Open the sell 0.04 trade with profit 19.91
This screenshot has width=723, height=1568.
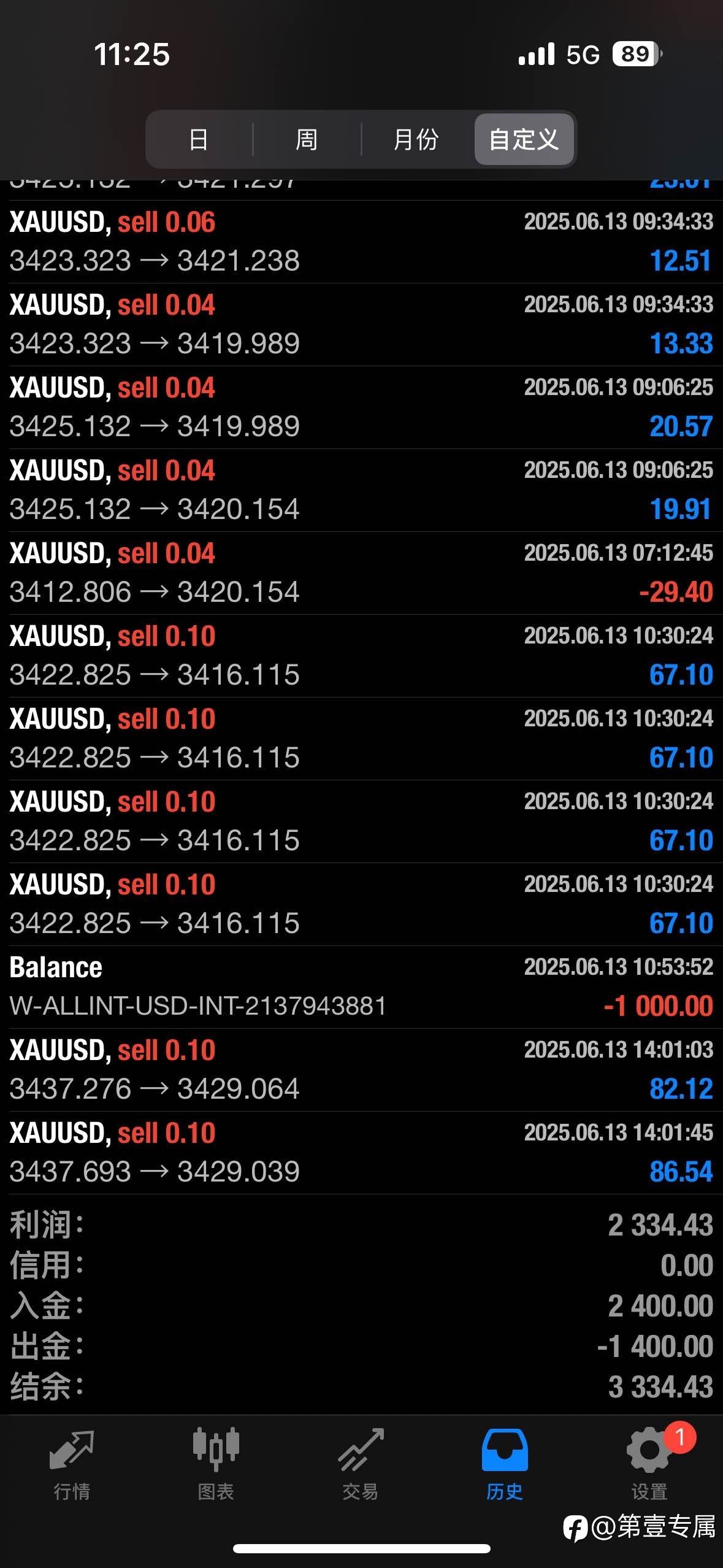[x=361, y=490]
